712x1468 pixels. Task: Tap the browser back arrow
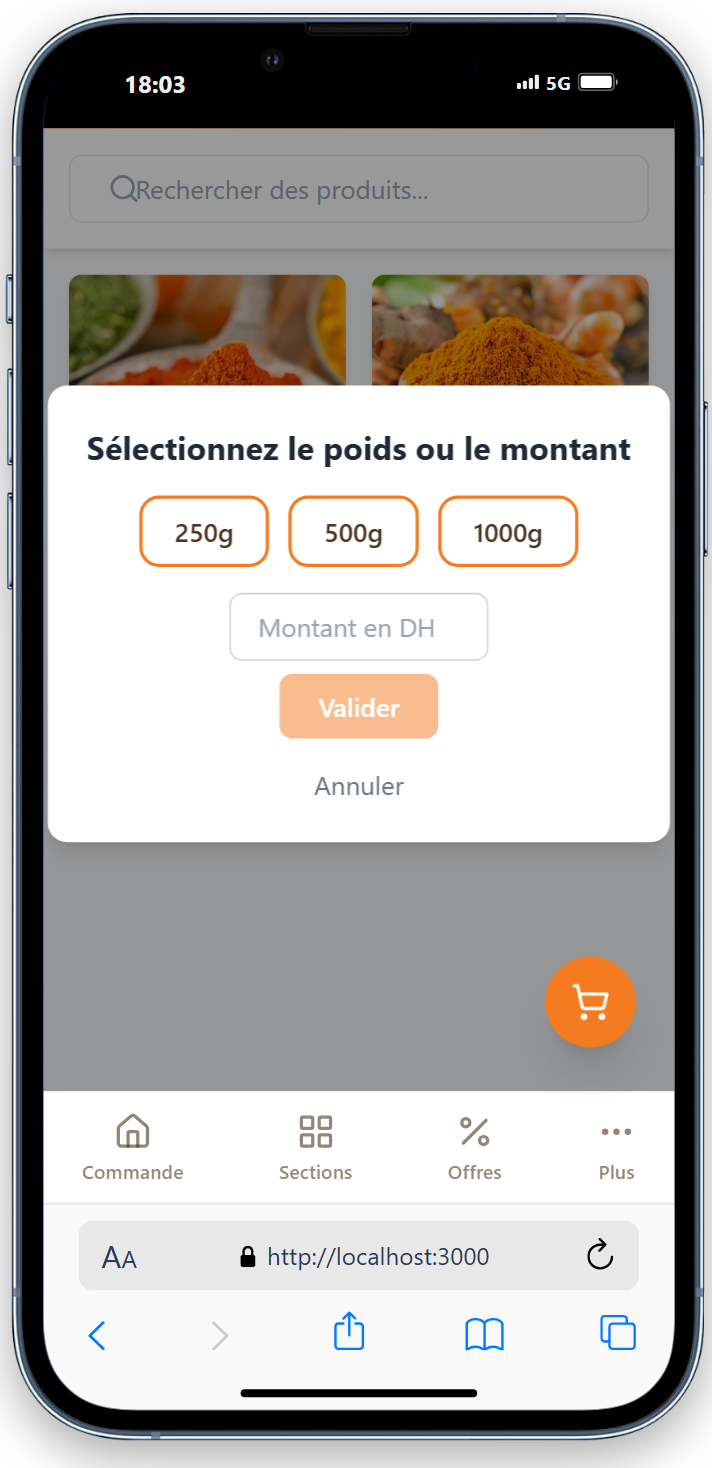pyautogui.click(x=97, y=1335)
